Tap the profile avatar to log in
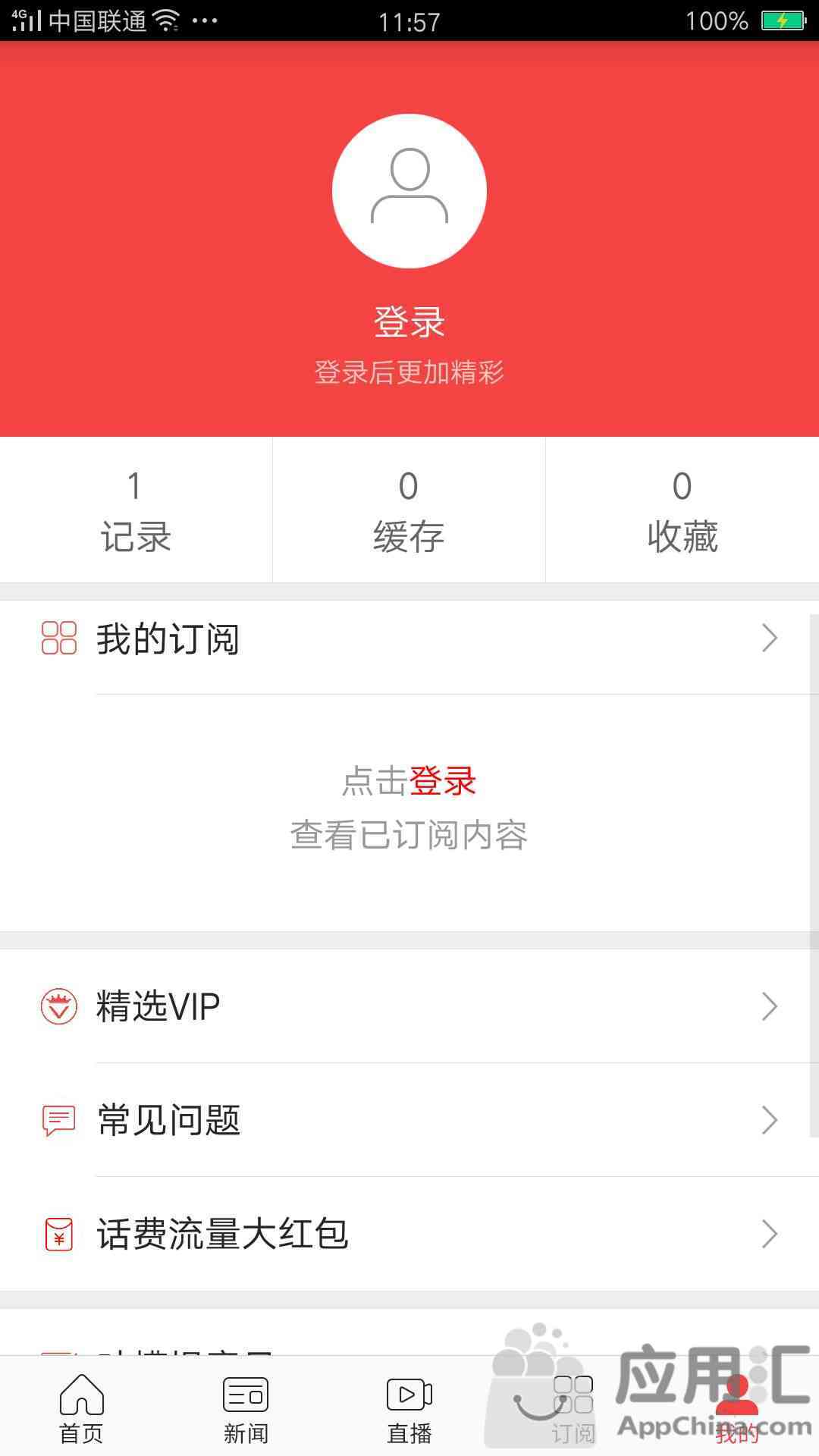This screenshot has width=819, height=1456. (x=409, y=191)
